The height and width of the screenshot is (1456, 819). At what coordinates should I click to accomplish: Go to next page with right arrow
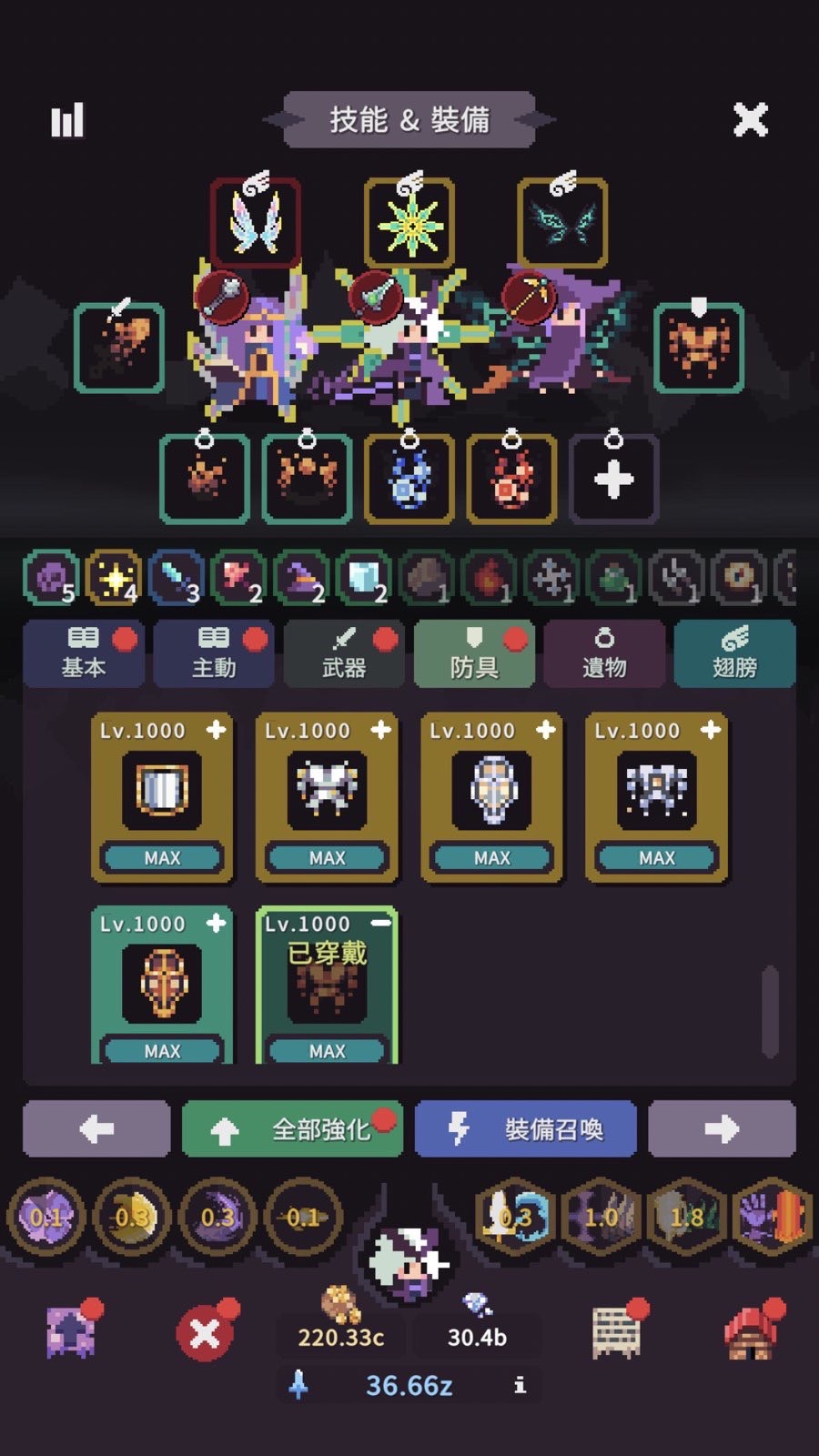pos(722,1129)
